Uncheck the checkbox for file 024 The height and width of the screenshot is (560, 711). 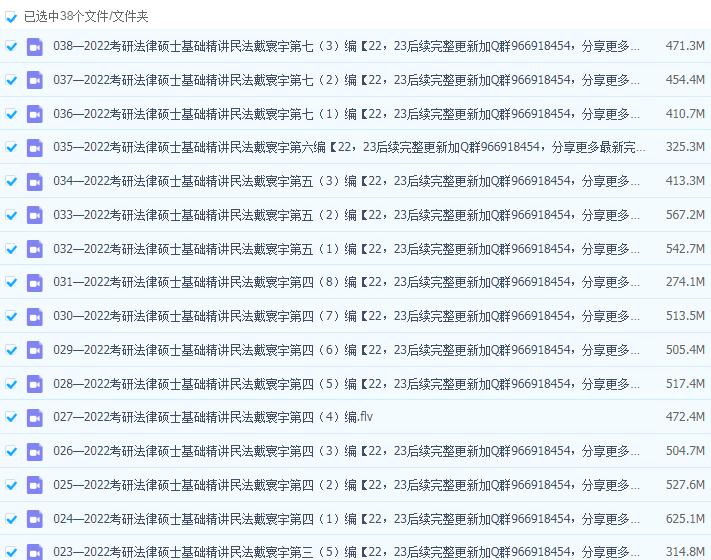point(11,519)
